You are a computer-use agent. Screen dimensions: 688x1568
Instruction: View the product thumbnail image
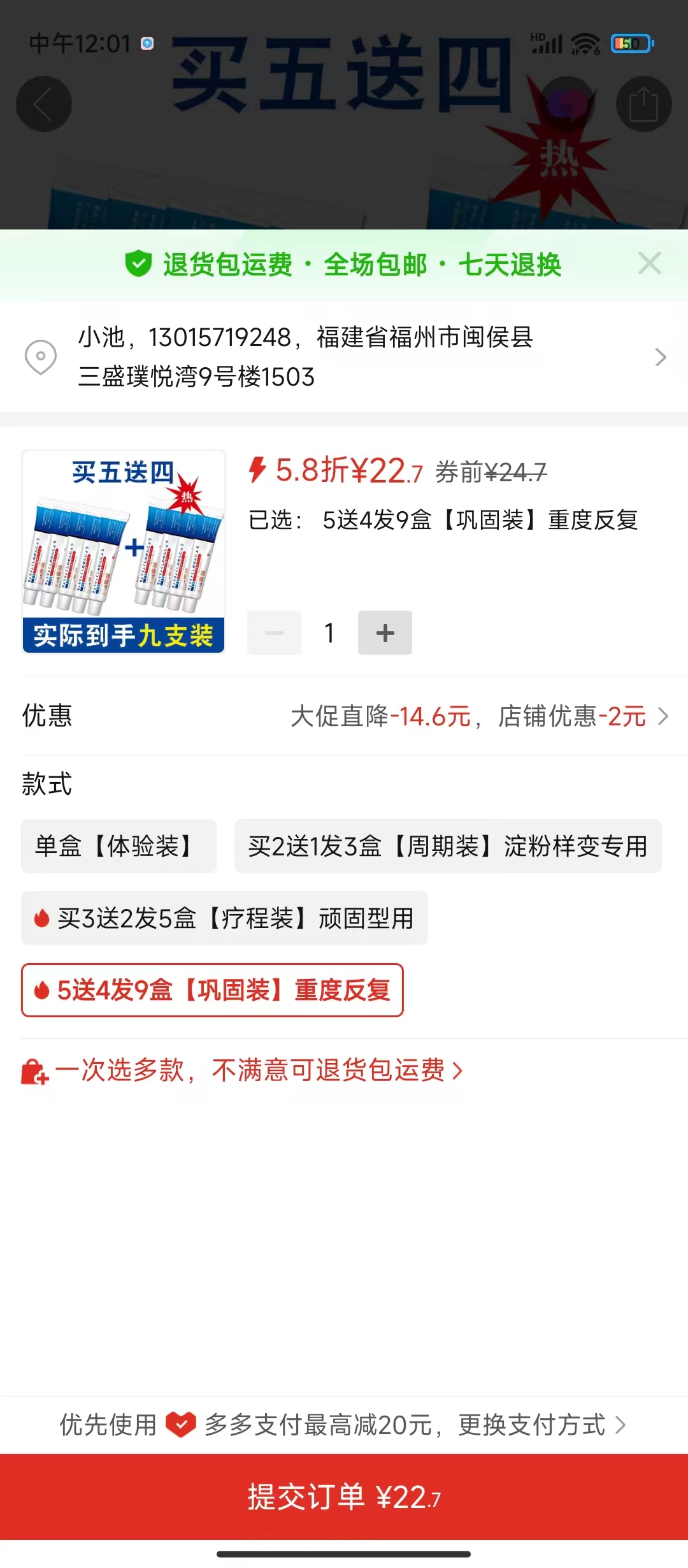pos(124,552)
